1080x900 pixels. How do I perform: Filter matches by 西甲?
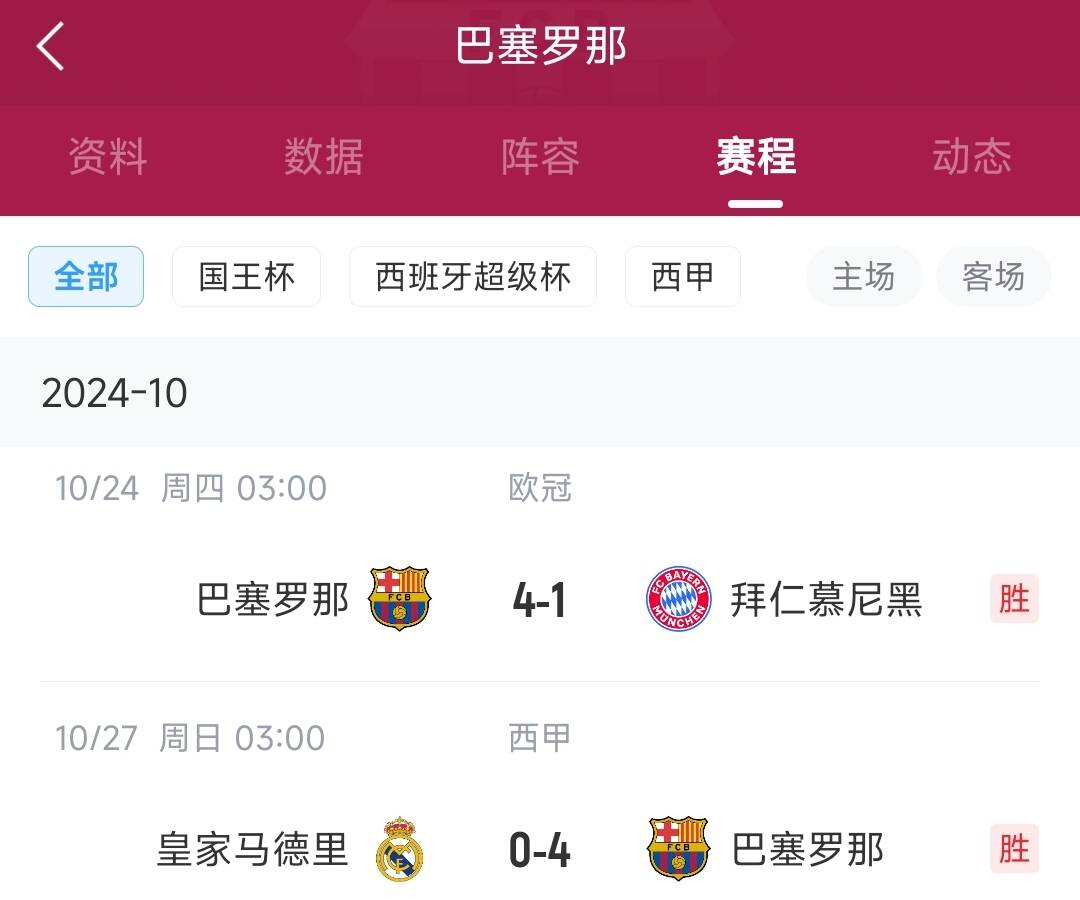coord(683,276)
